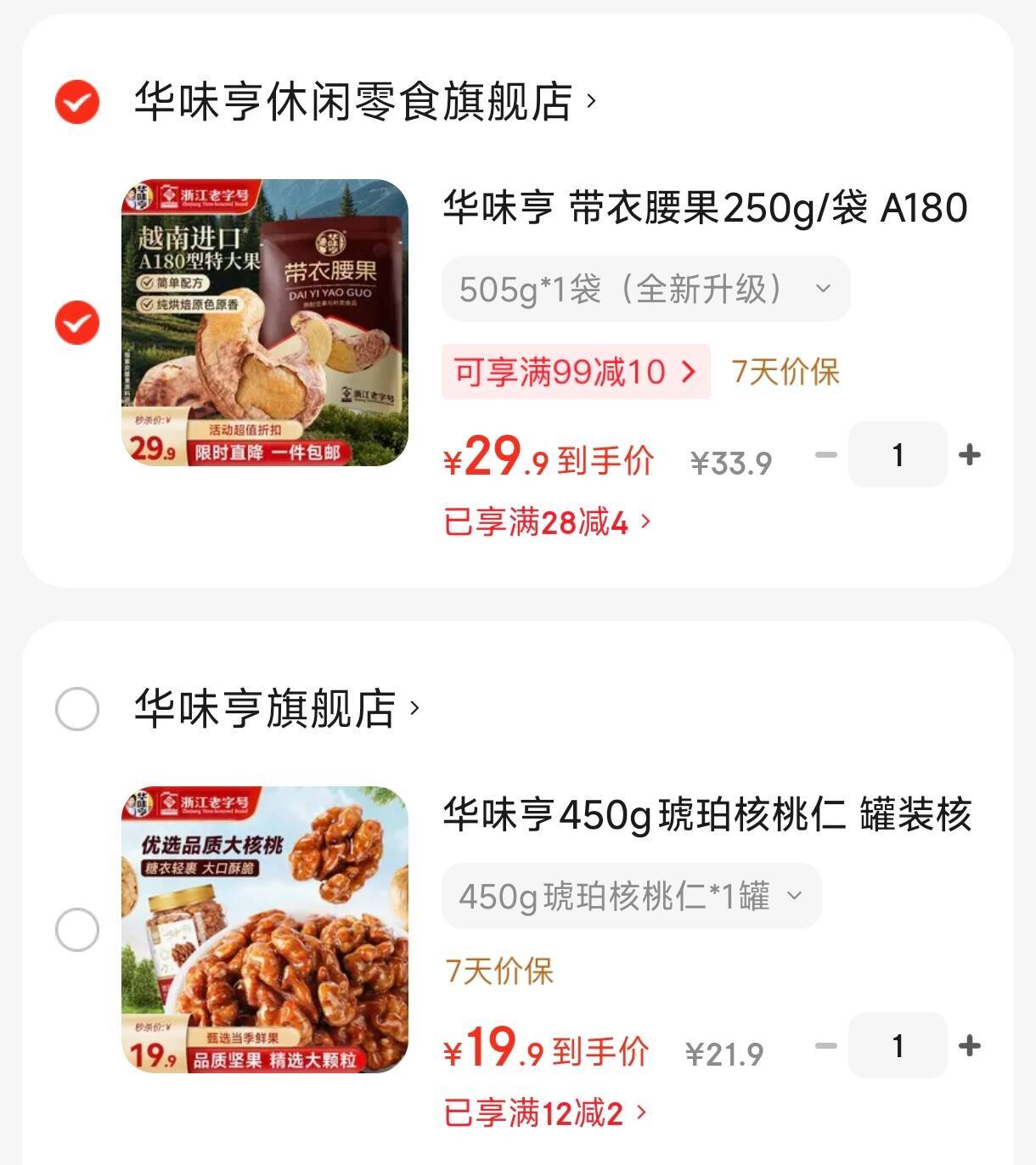Edit the 琥珀核桃仁 quantity field
Screen dimensions: 1036x1165
[x=898, y=1046]
